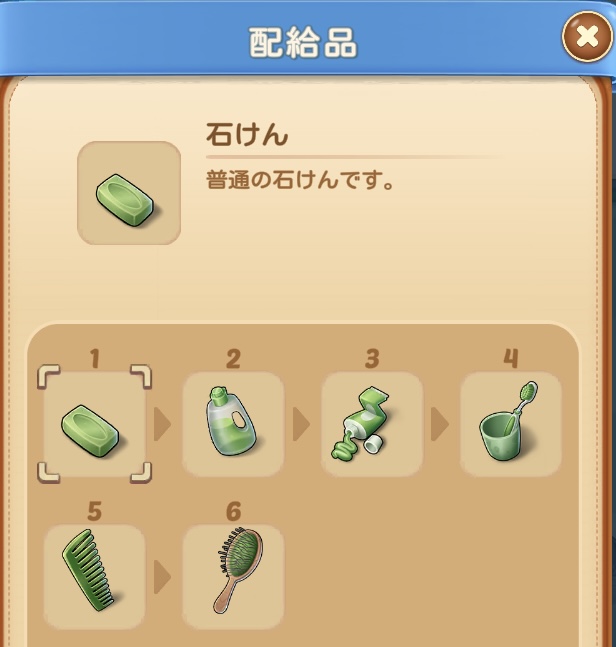Select item 5, the green comb
Image resolution: width=616 pixels, height=647 pixels.
point(94,577)
